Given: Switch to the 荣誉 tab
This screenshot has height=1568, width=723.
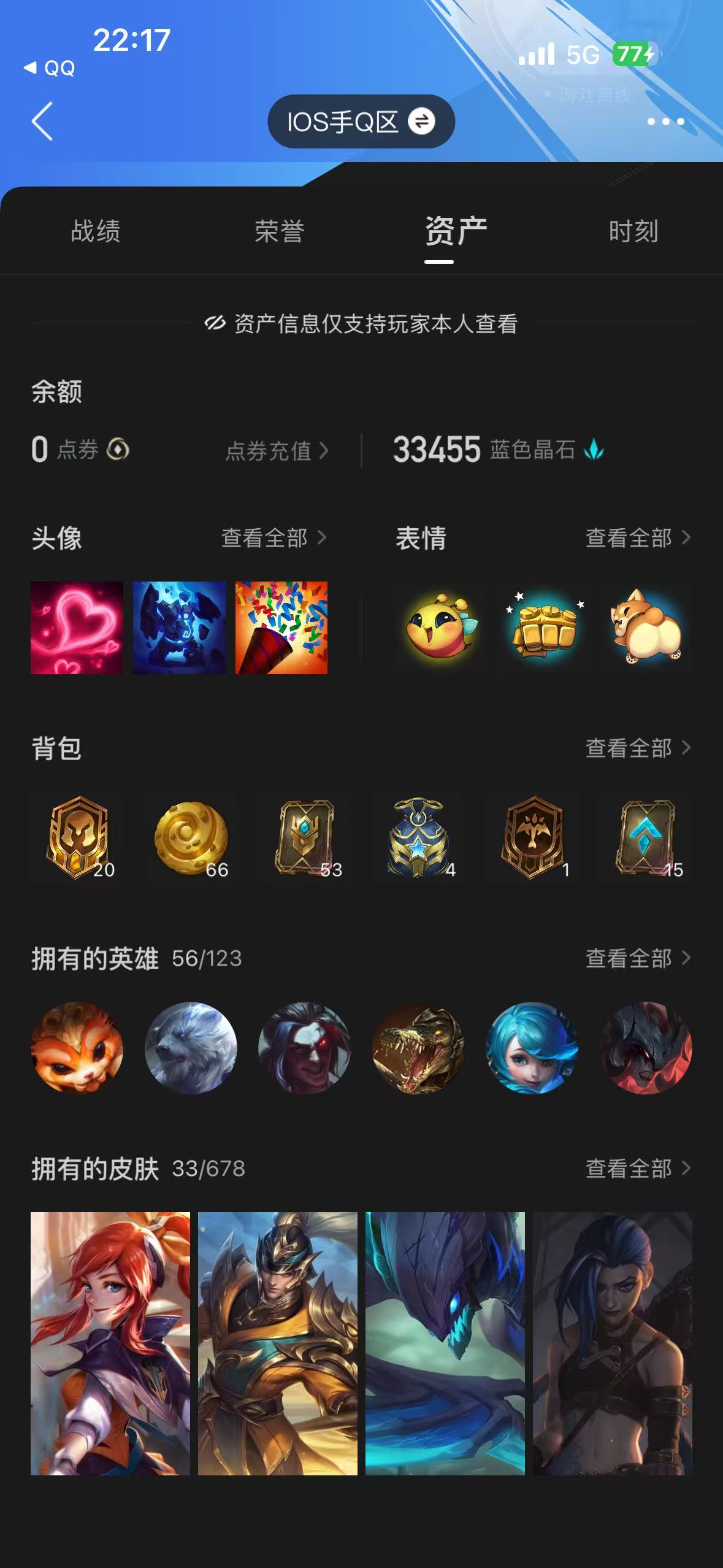Looking at the screenshot, I should click(x=279, y=231).
